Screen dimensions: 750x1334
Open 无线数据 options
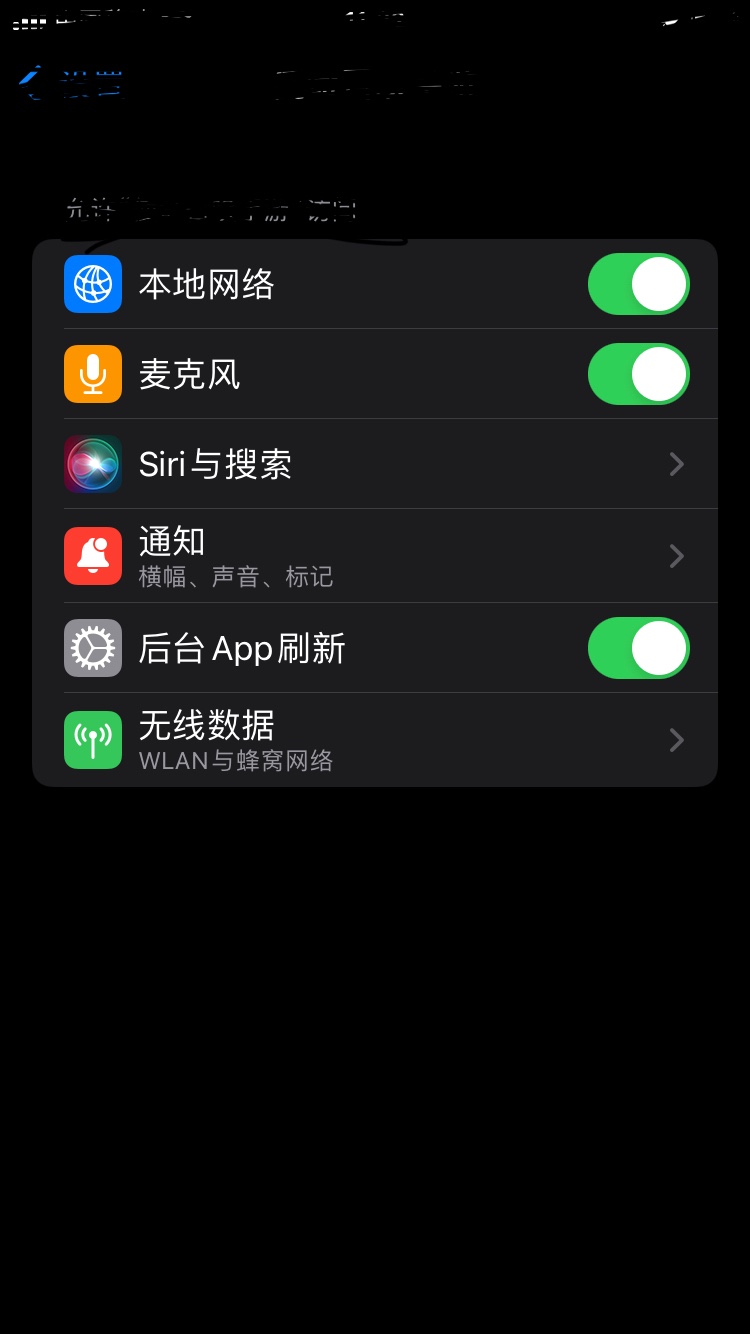coord(390,740)
